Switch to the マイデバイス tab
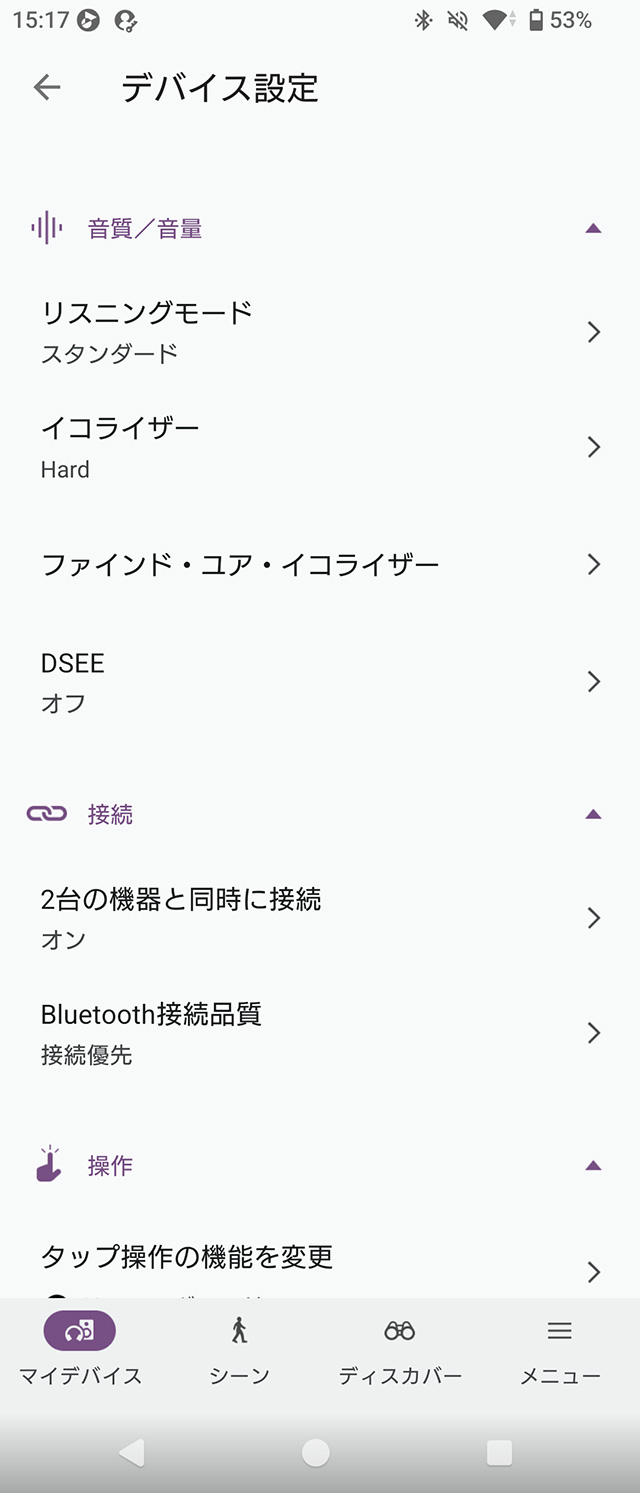The width and height of the screenshot is (640, 1493). tap(80, 1350)
